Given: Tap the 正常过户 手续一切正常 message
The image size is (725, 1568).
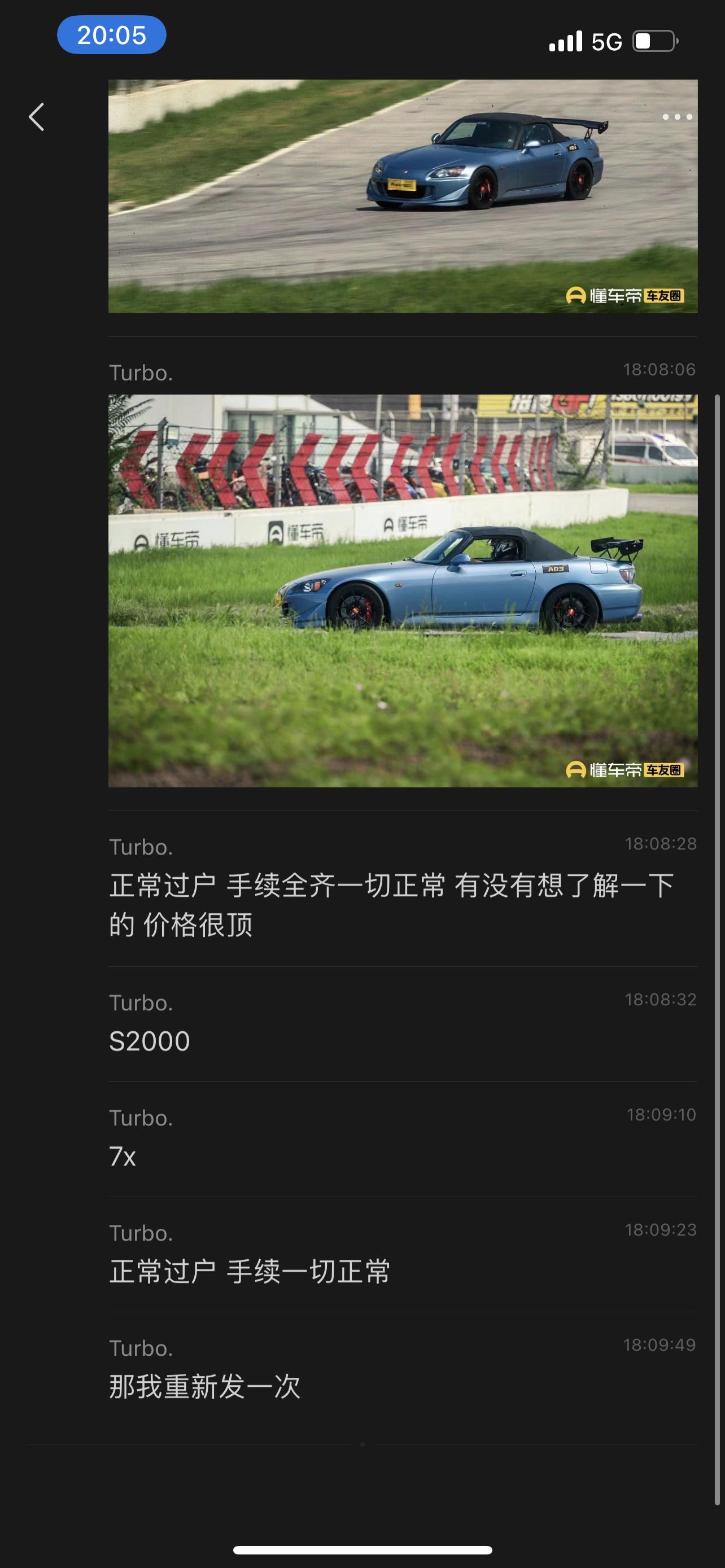Looking at the screenshot, I should point(251,1269).
